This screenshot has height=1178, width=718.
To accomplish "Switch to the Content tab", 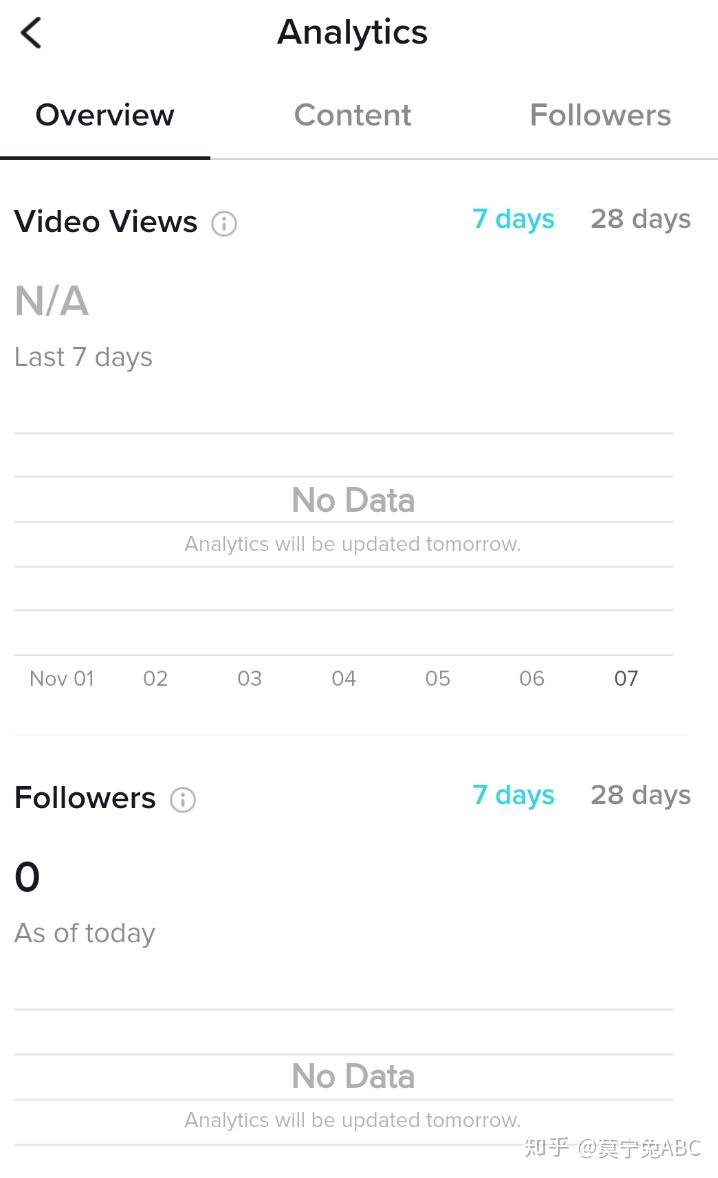I will [x=352, y=115].
